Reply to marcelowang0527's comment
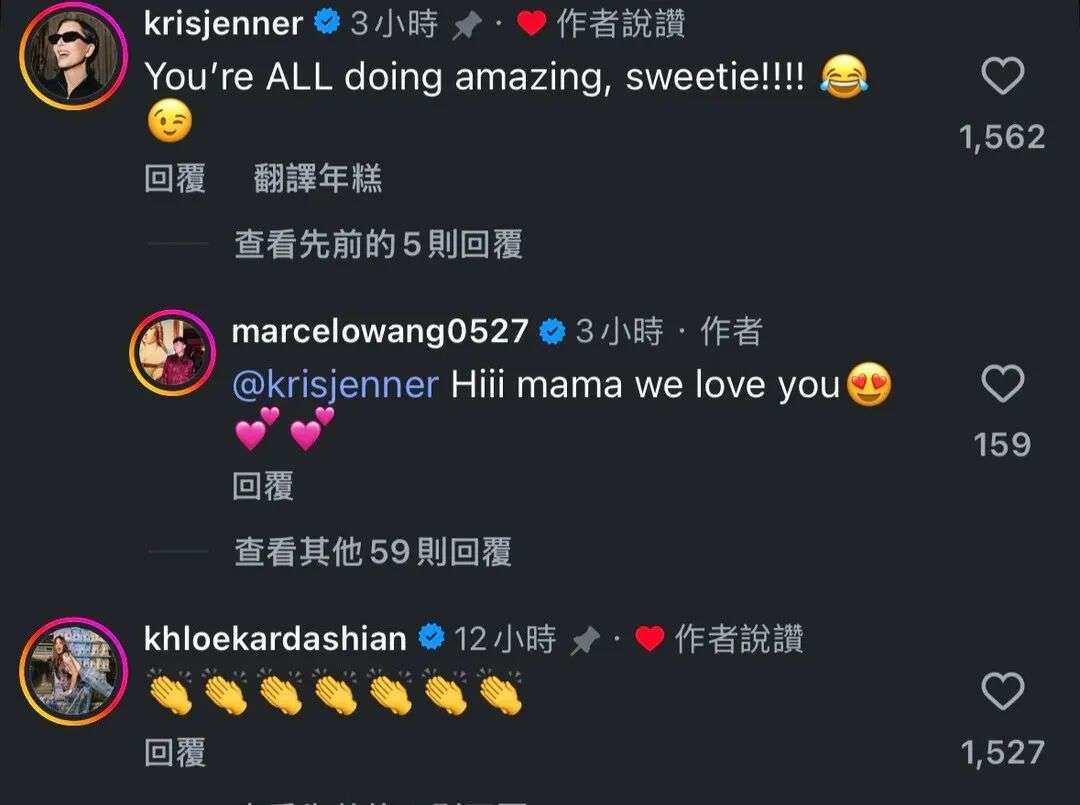 click(x=262, y=486)
